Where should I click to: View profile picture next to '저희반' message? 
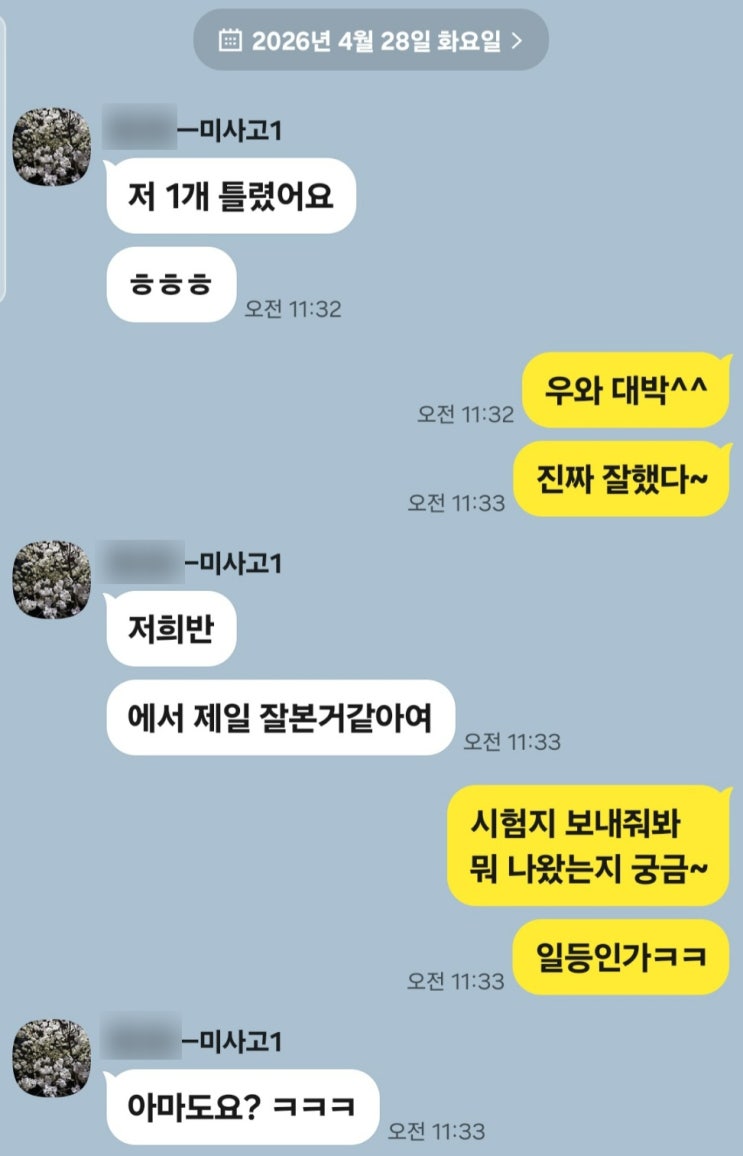click(x=44, y=579)
